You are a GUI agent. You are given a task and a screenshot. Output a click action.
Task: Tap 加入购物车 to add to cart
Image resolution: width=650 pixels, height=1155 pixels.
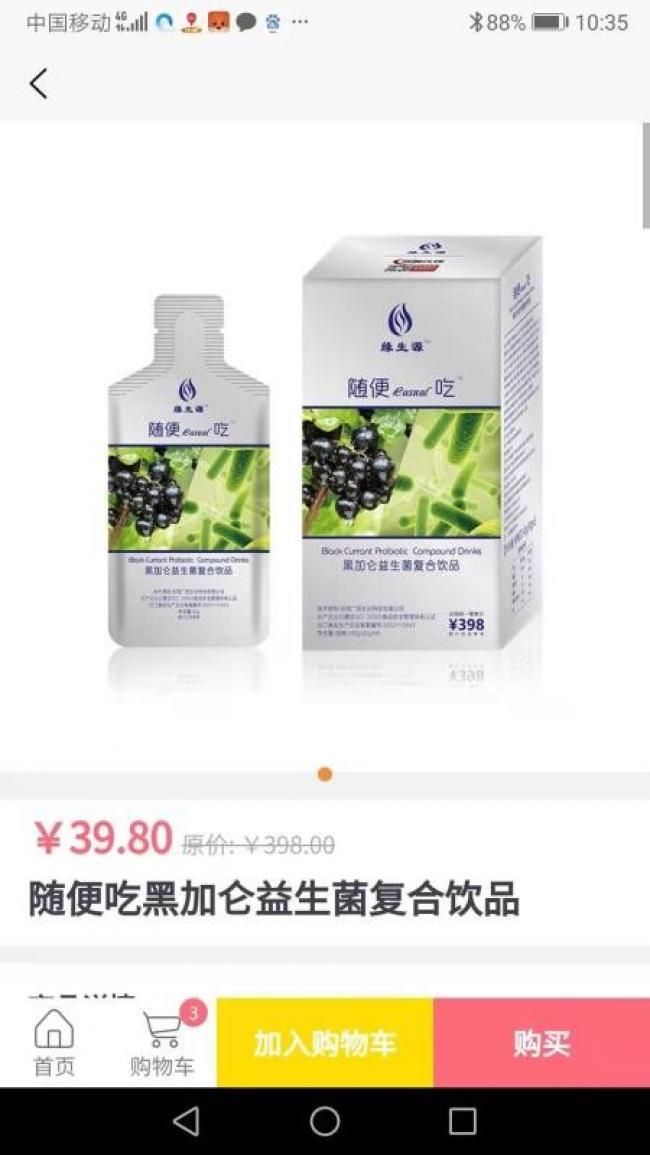[x=325, y=1043]
